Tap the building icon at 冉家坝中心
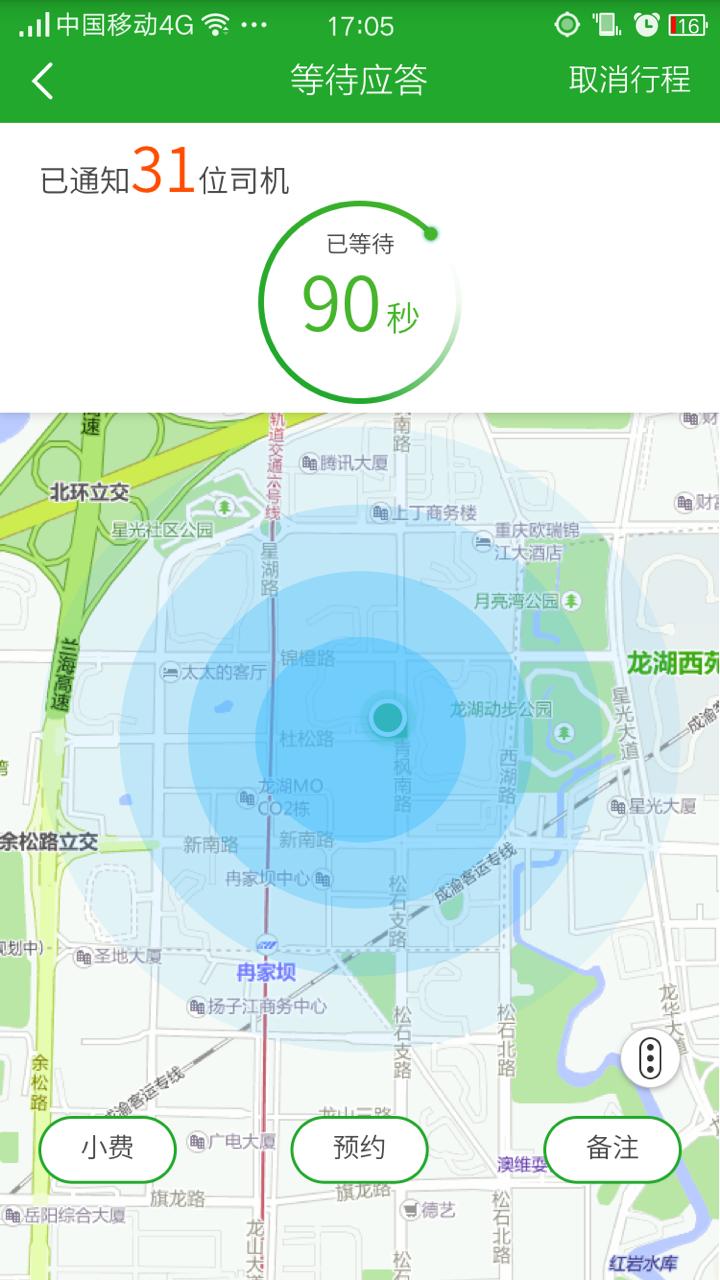The width and height of the screenshot is (720, 1280). click(x=322, y=878)
